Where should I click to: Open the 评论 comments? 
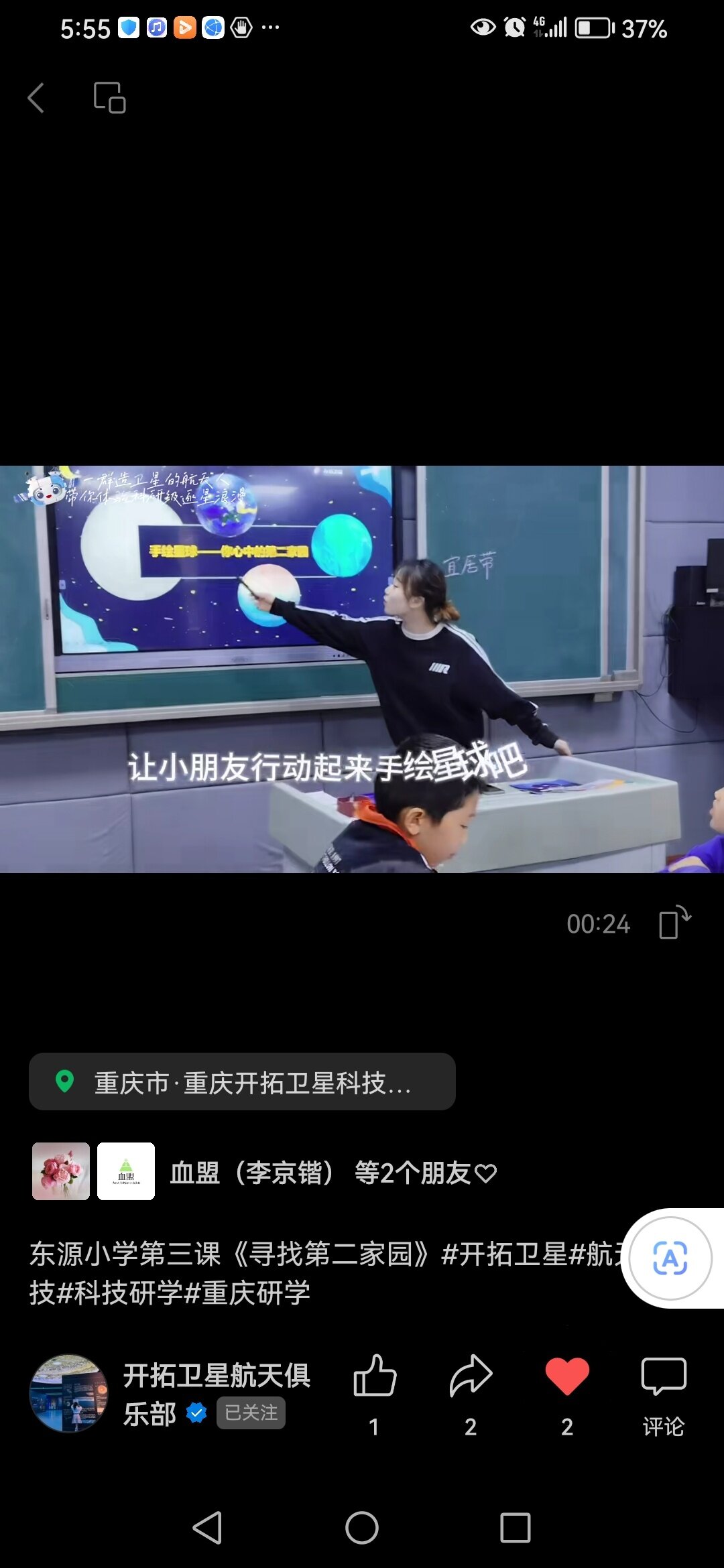pos(664,1394)
